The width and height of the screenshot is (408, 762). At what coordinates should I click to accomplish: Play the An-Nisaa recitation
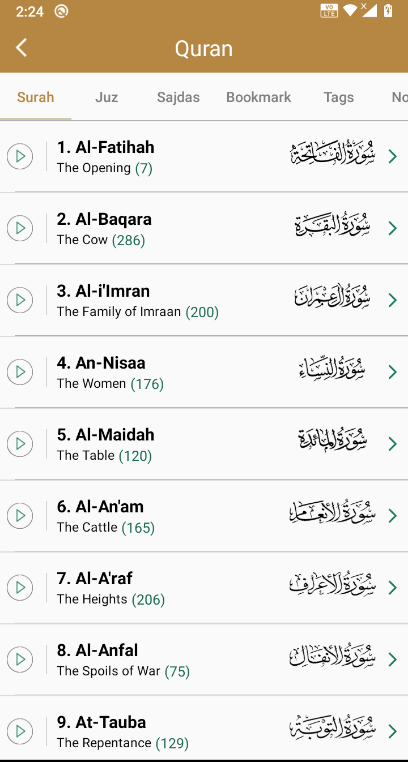click(20, 372)
